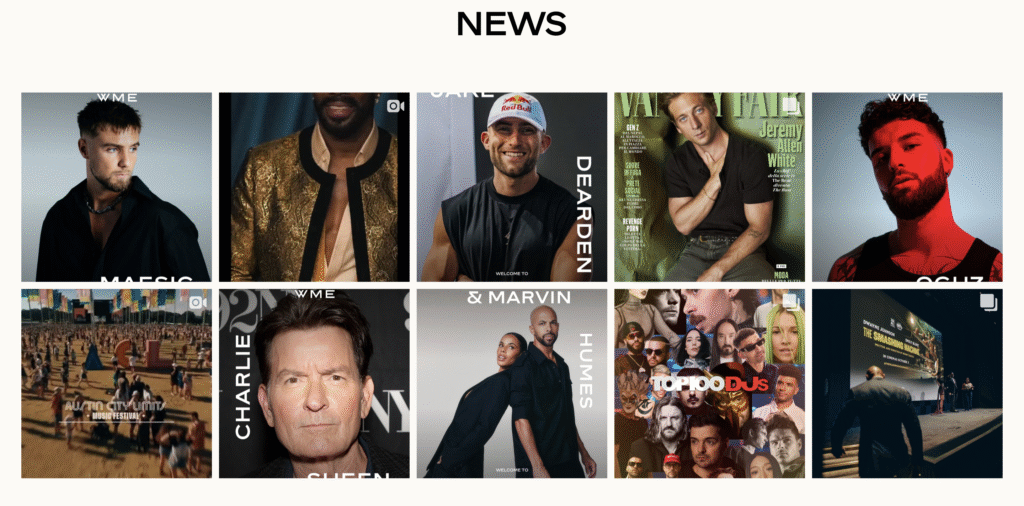Screen dimensions: 1024x506
Task: View the Charlie Sheen post
Action: [314, 383]
